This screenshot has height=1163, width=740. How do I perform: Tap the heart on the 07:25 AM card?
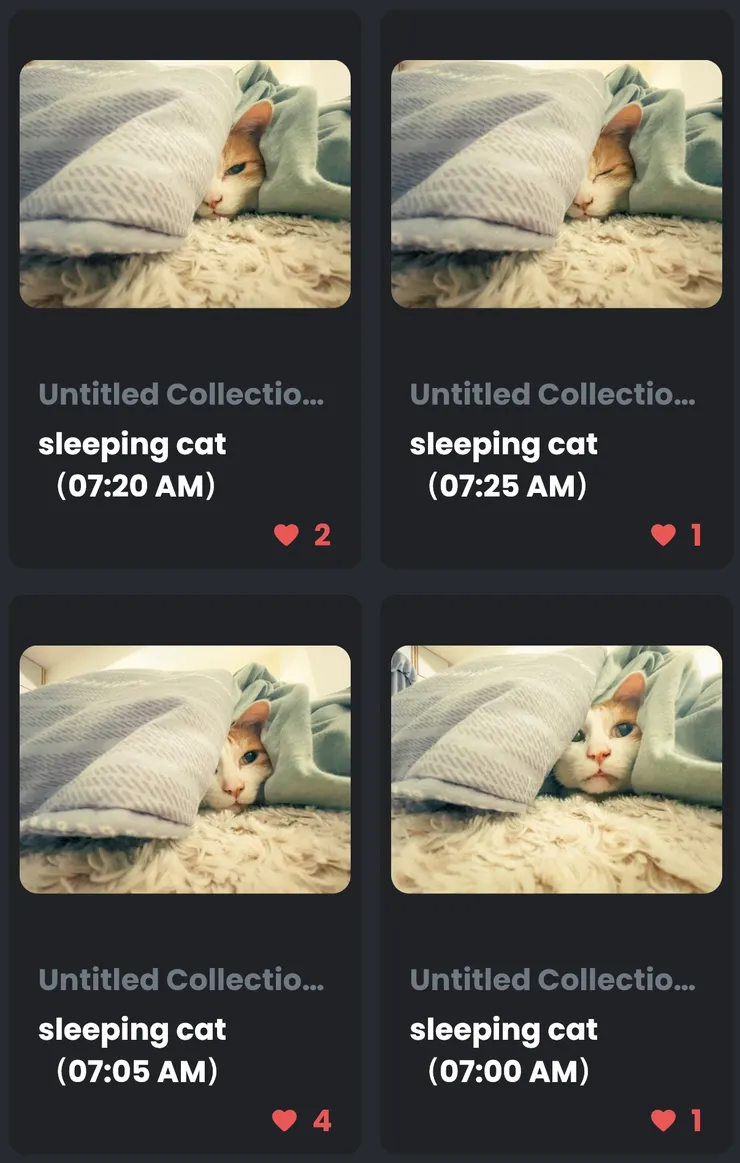pos(663,535)
